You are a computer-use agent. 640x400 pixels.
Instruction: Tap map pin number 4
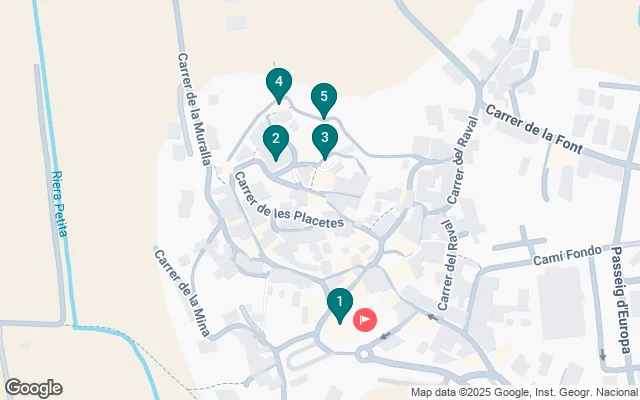(279, 83)
